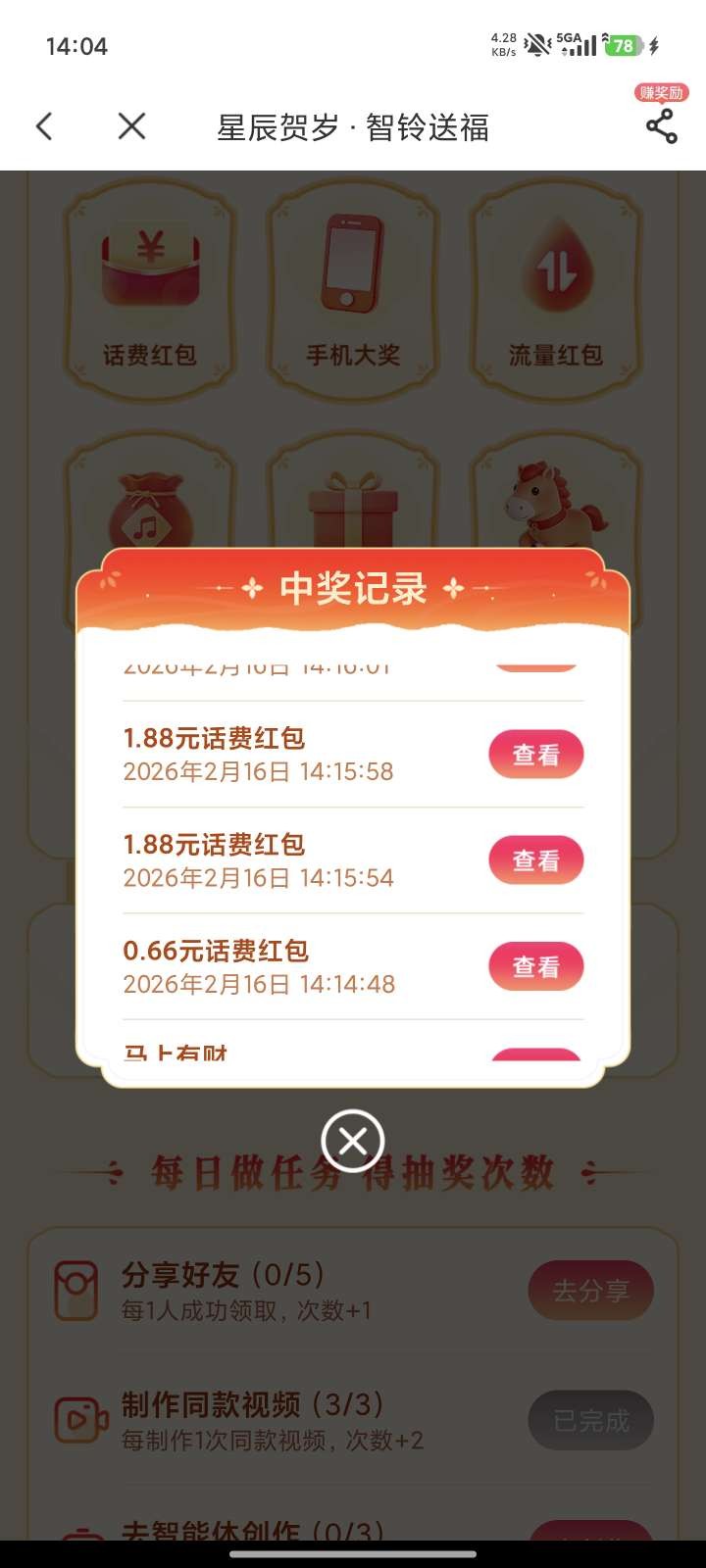This screenshot has width=706, height=1568.
Task: Open 查看 for the 0.66元话费红包 prize
Action: [536, 965]
